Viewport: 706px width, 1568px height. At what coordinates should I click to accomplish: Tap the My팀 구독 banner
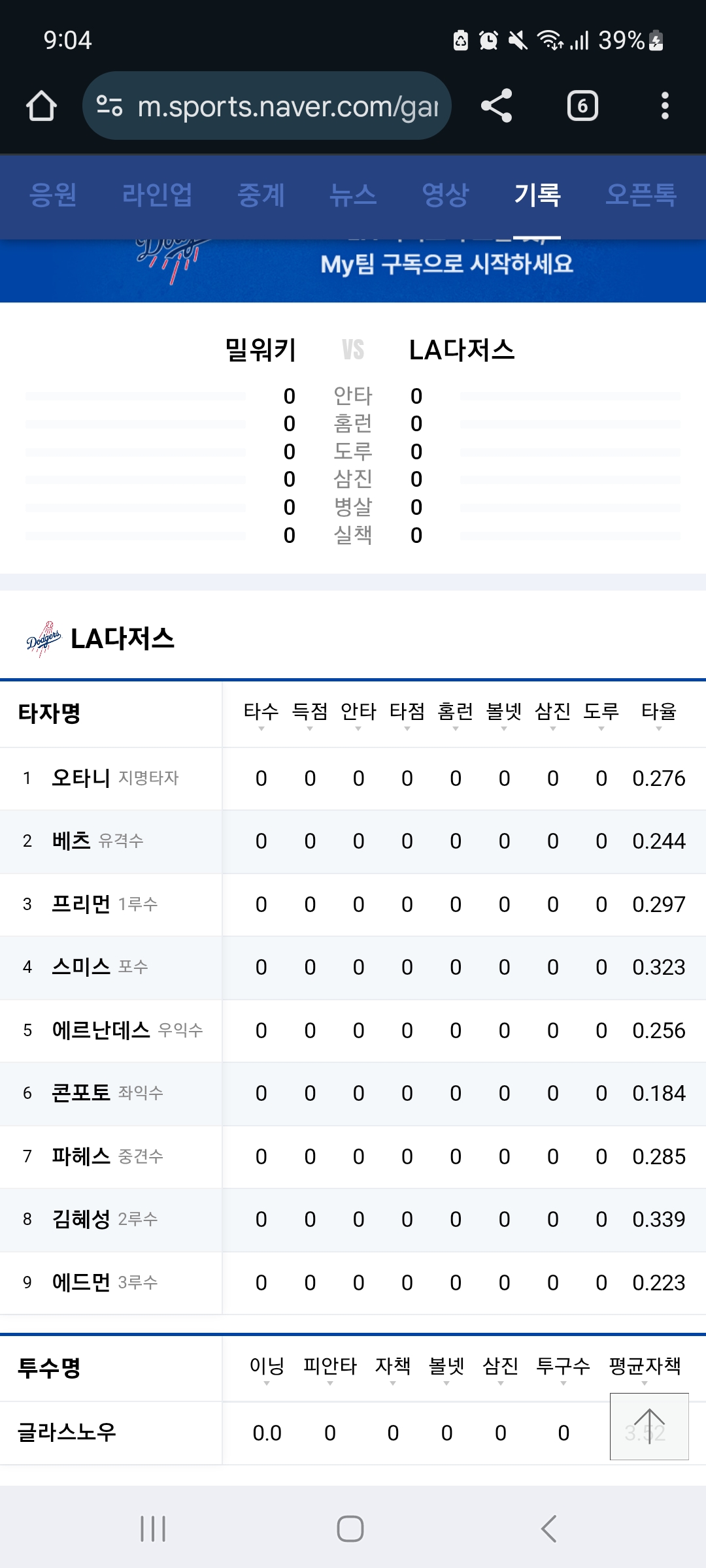coord(353,269)
